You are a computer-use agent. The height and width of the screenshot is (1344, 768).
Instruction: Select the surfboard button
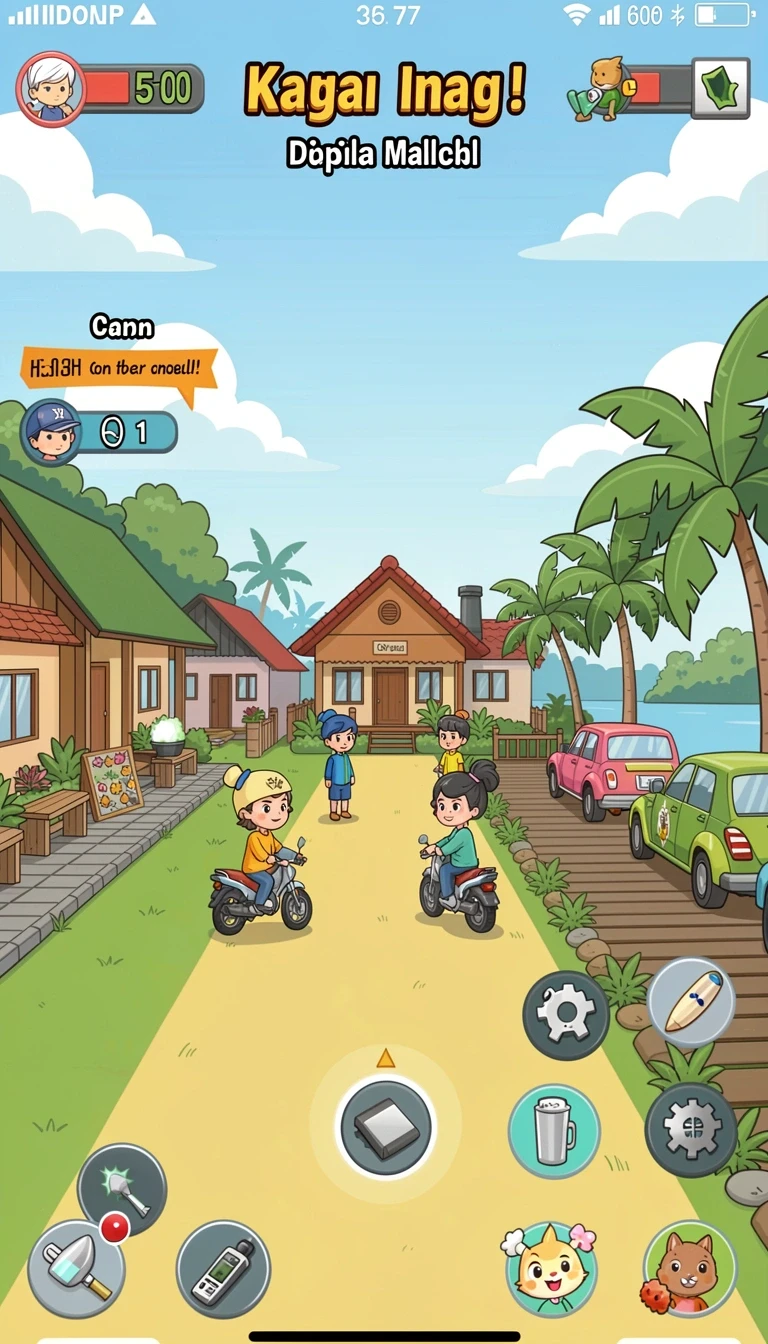[x=691, y=1001]
